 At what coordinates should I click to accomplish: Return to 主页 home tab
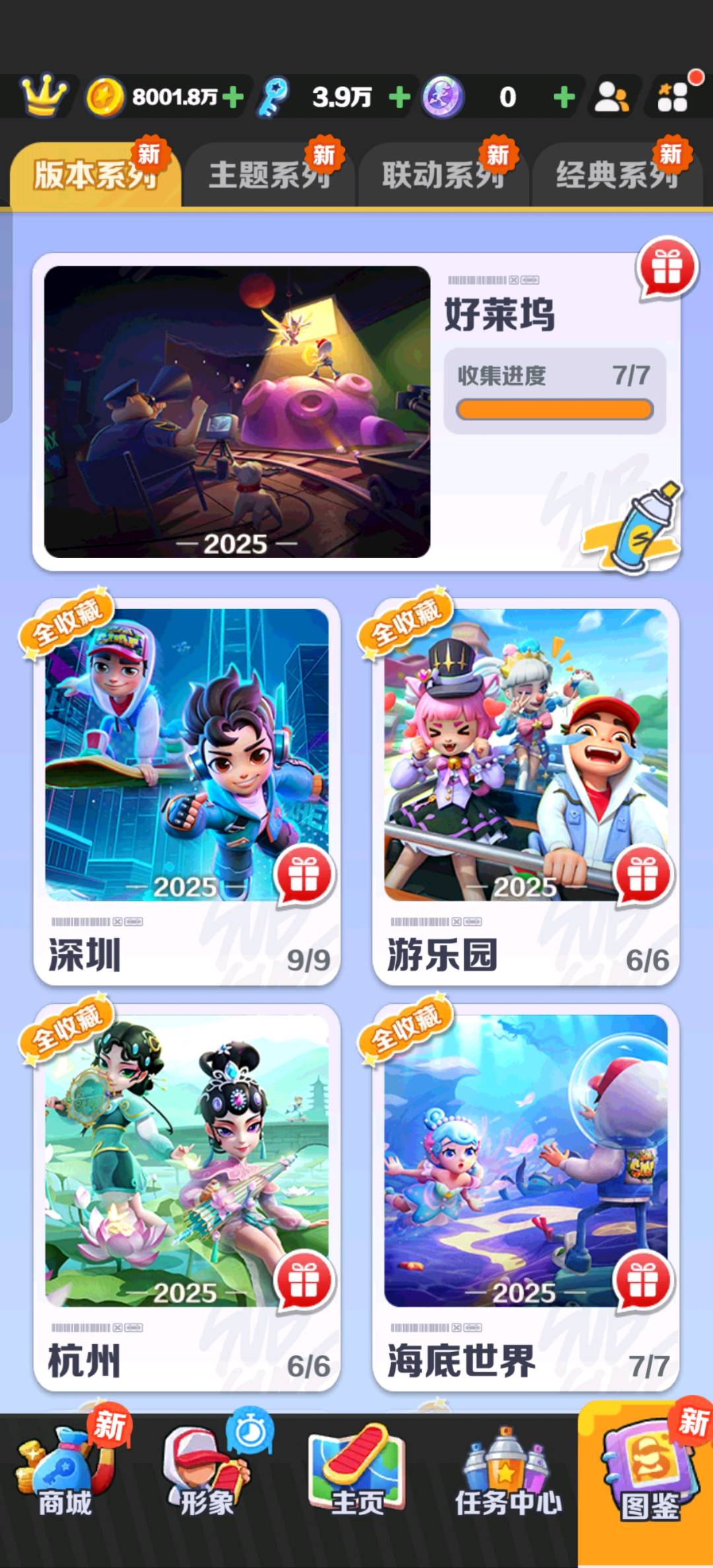(x=356, y=1480)
